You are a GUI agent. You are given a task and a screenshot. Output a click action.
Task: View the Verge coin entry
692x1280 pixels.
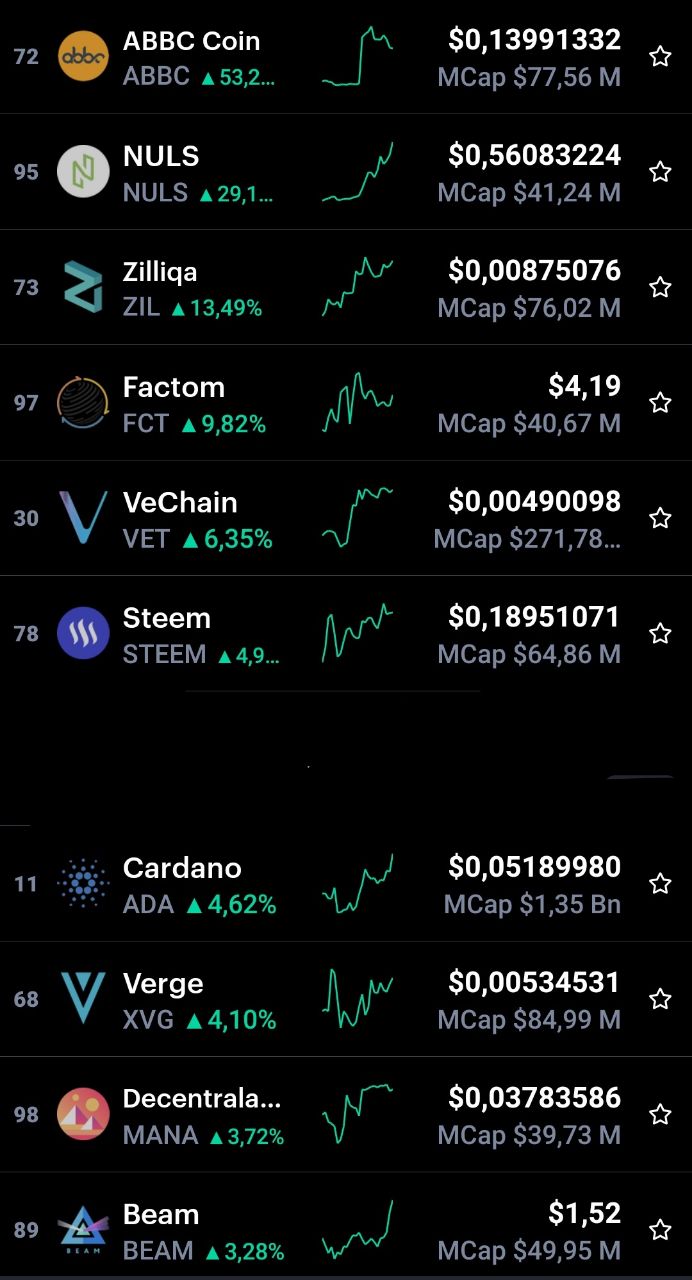click(x=346, y=999)
